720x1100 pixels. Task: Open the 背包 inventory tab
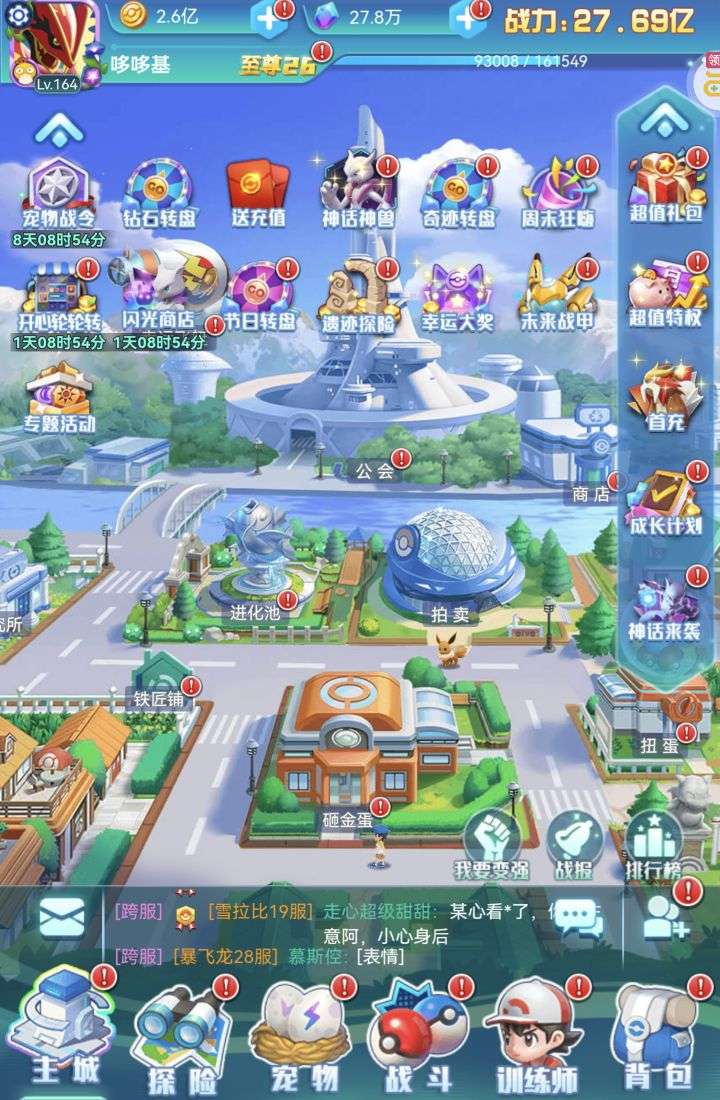656,1035
